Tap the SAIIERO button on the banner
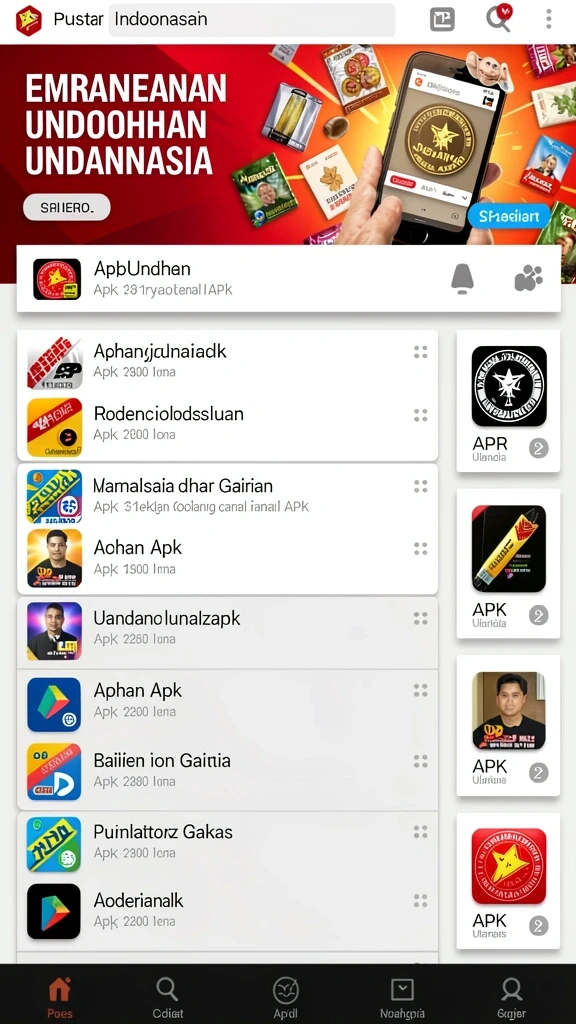576x1024 pixels. click(x=67, y=208)
